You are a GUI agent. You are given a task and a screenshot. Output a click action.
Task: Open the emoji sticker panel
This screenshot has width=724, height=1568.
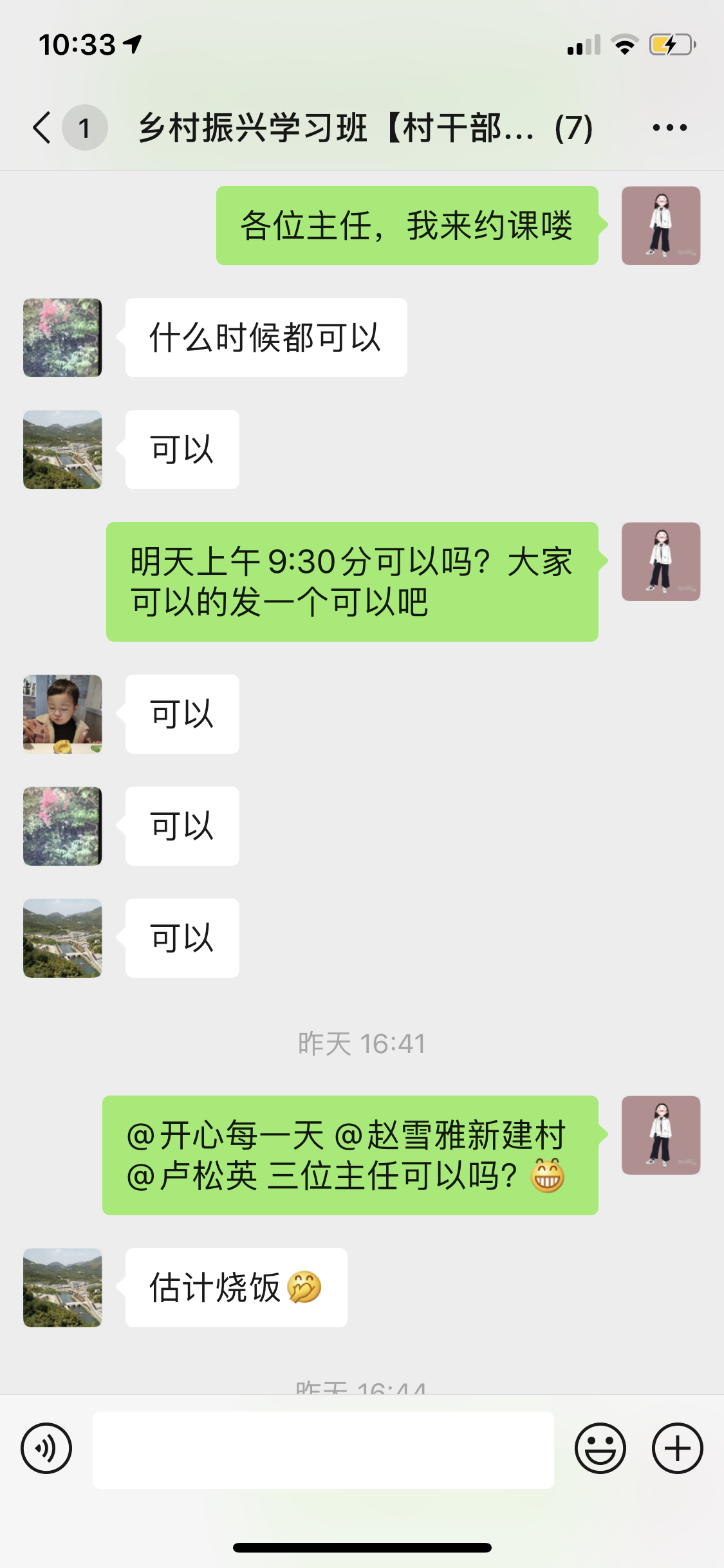coord(600,1448)
